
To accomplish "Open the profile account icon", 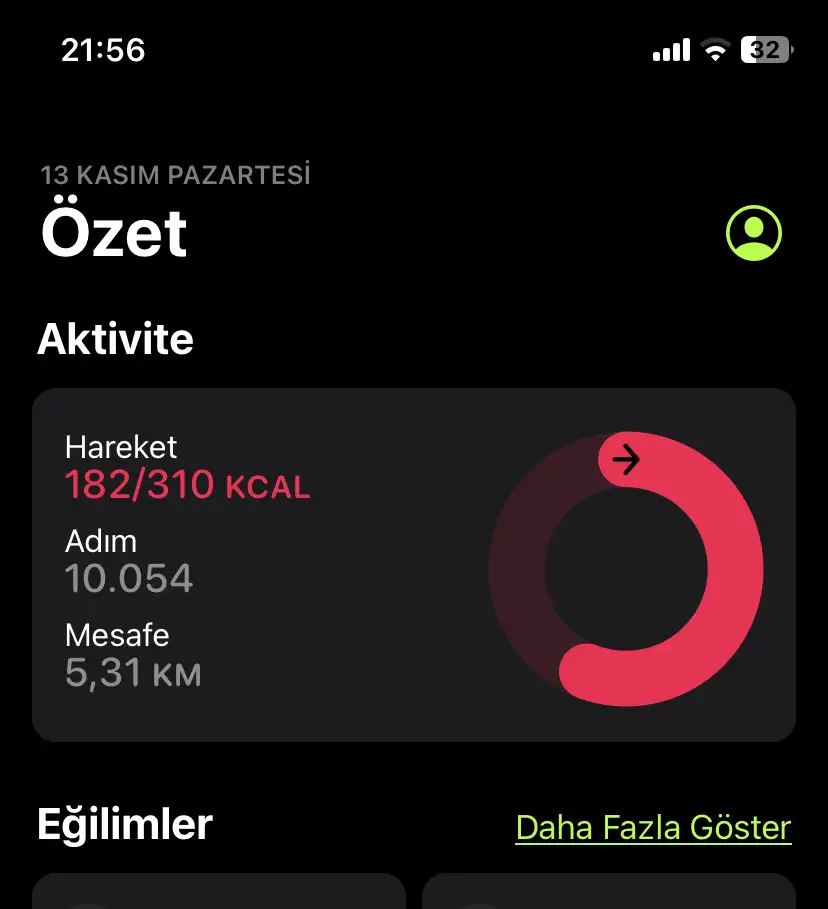I will tap(753, 233).
